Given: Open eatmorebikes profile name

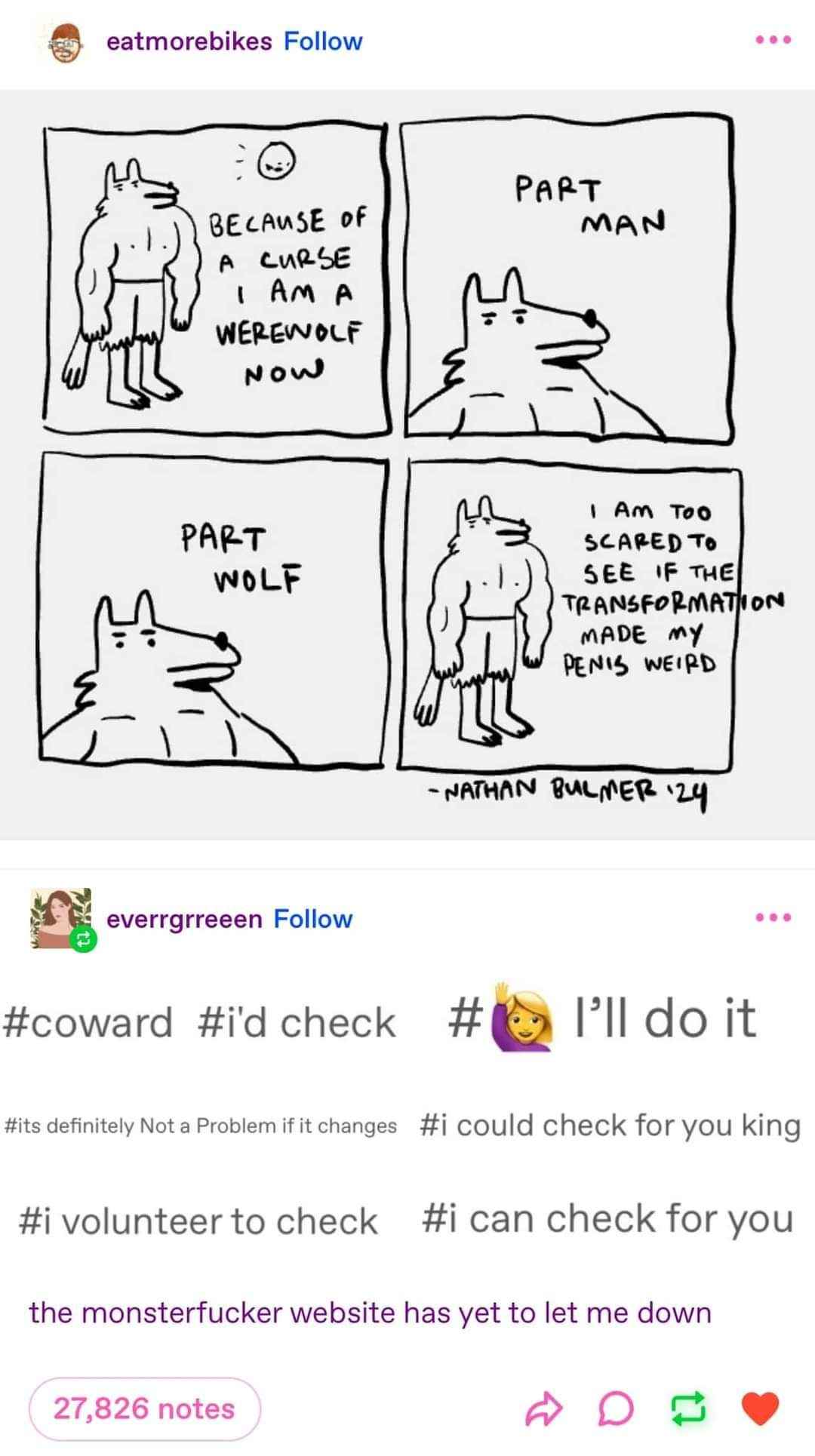Looking at the screenshot, I should (x=189, y=41).
